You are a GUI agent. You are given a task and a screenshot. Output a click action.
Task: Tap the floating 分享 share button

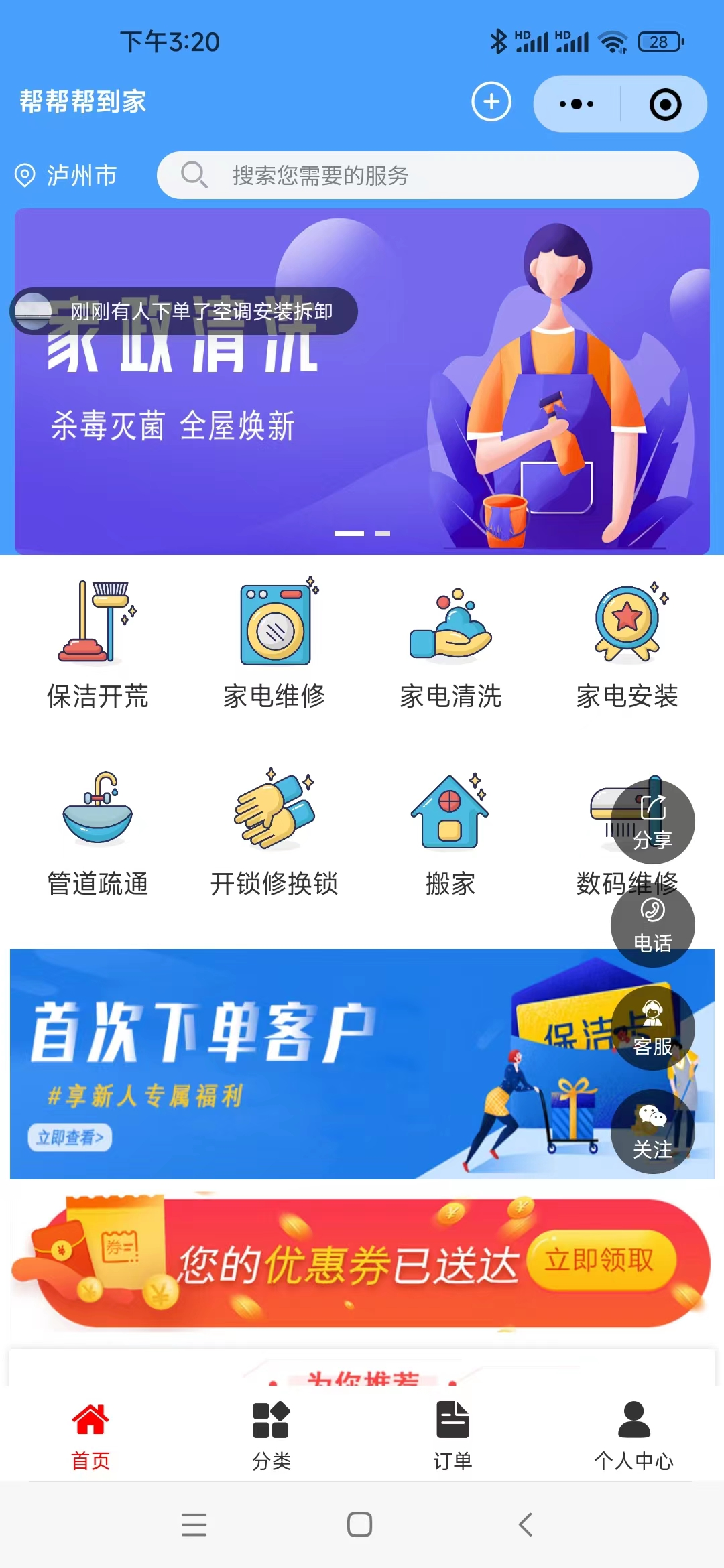coord(652,822)
